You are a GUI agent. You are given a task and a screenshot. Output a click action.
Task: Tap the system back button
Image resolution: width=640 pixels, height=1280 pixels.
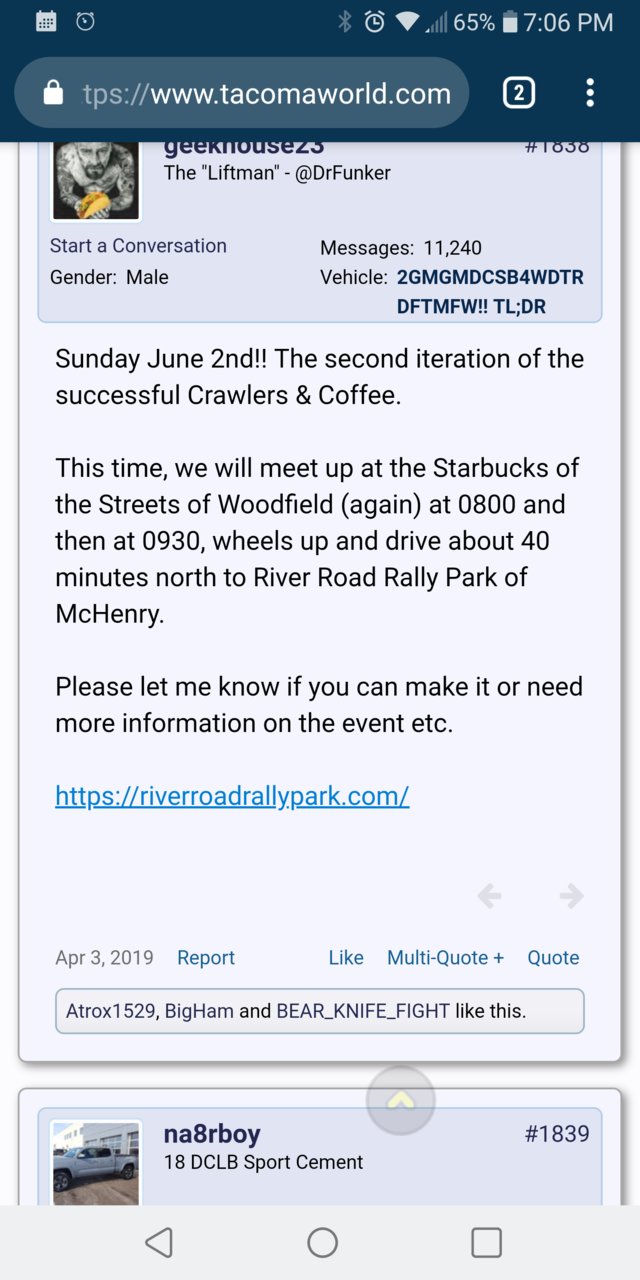[x=159, y=1242]
